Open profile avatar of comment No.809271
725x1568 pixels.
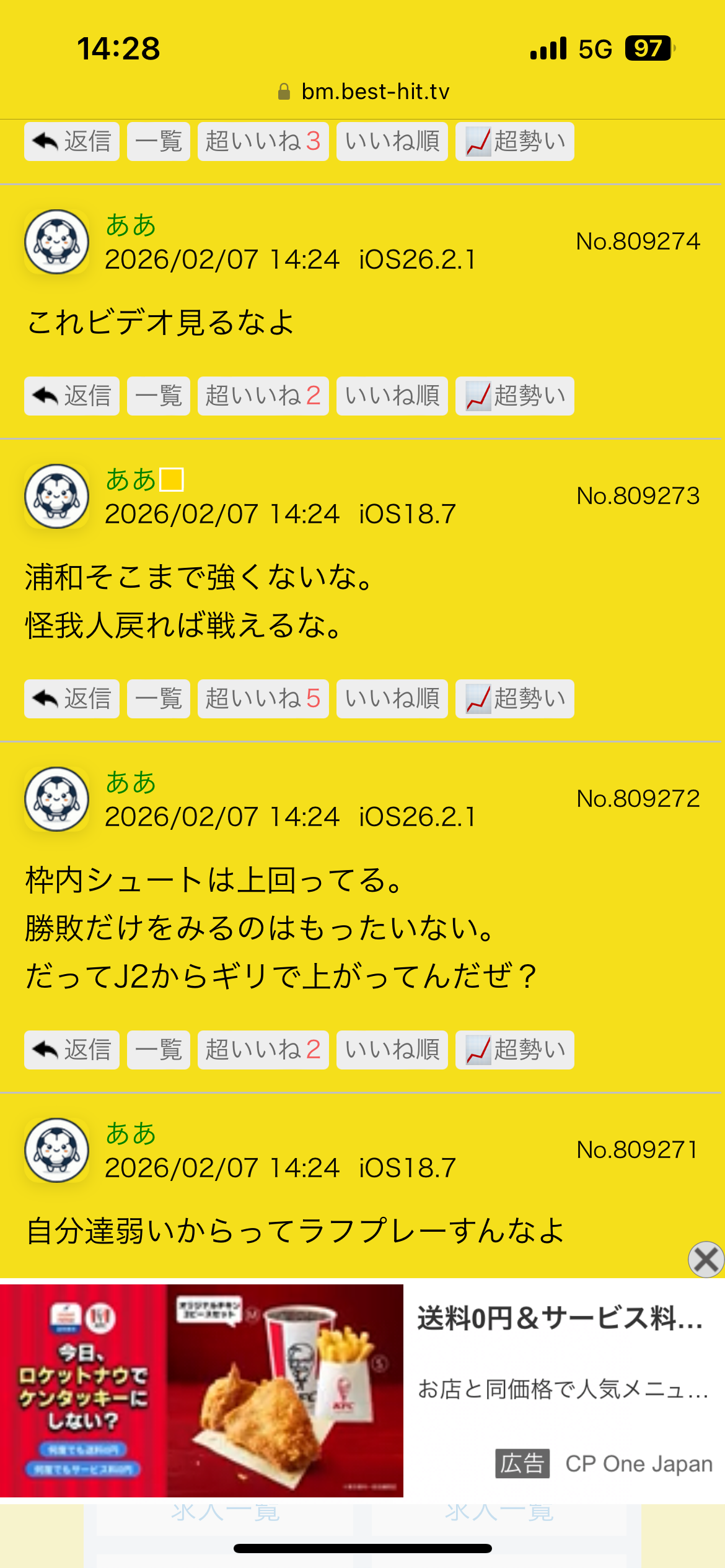[x=57, y=1150]
